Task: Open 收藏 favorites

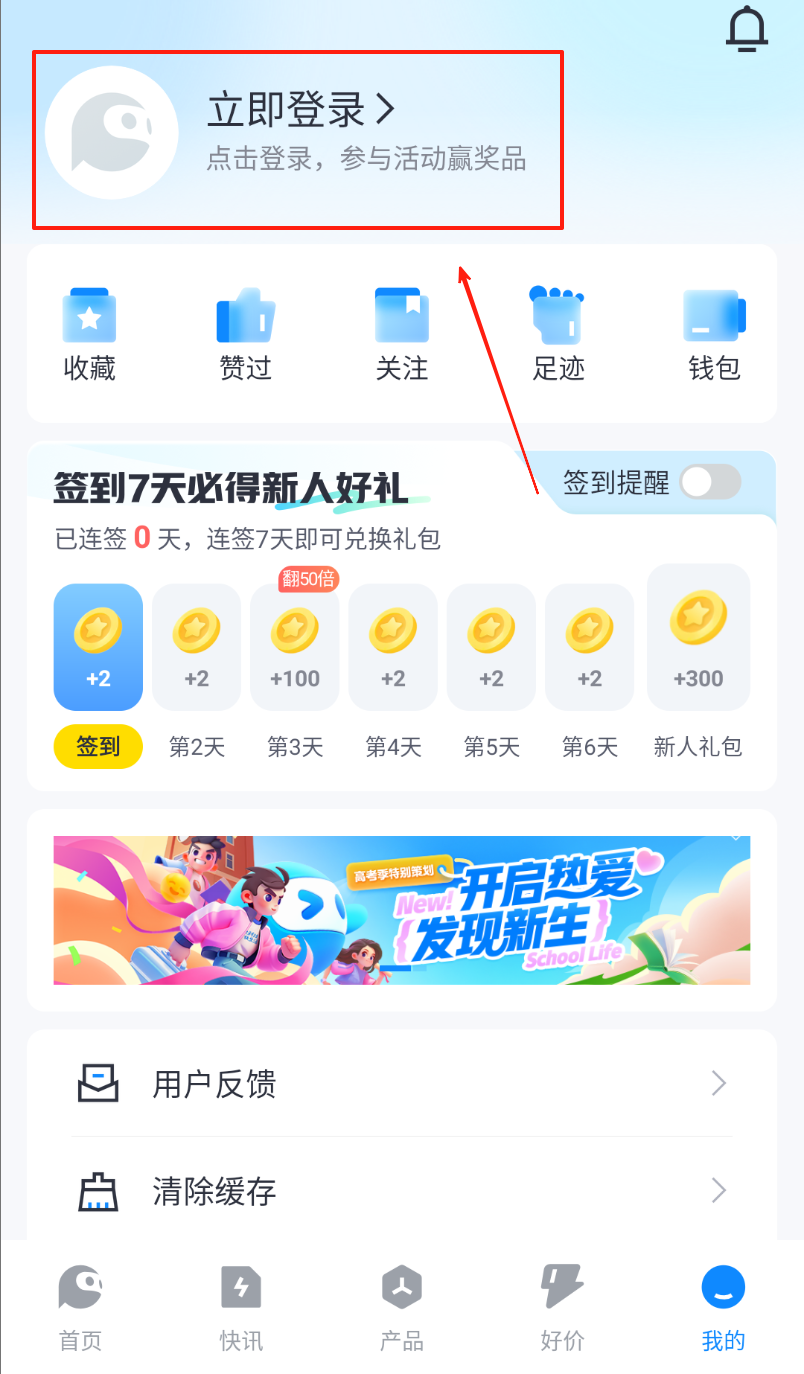Action: (x=90, y=336)
